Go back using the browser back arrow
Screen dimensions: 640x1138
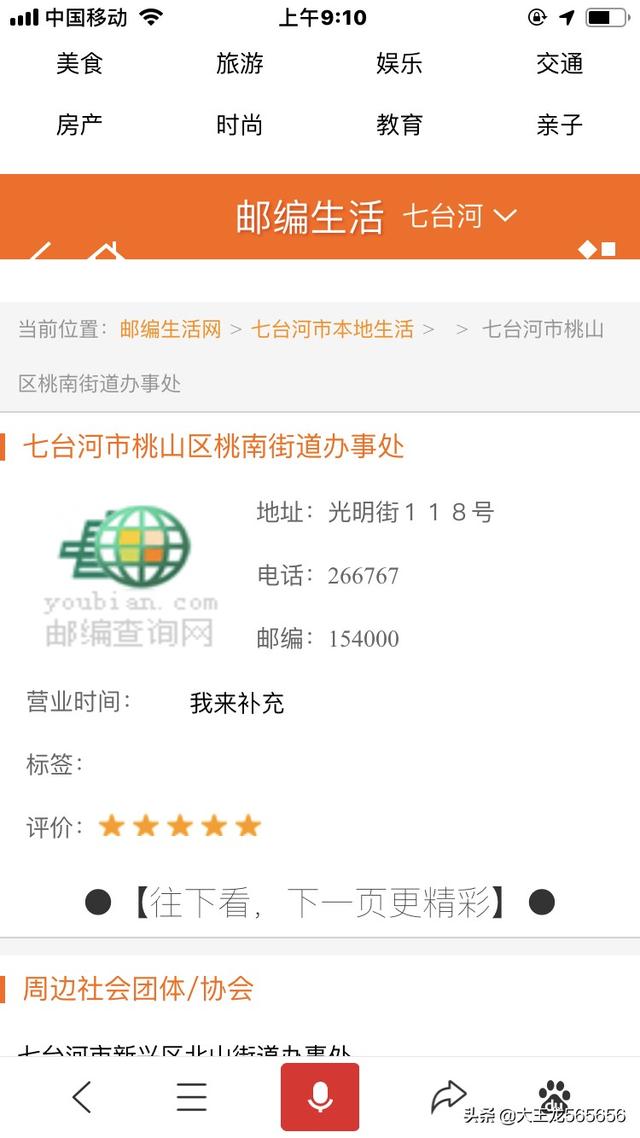[x=82, y=1097]
